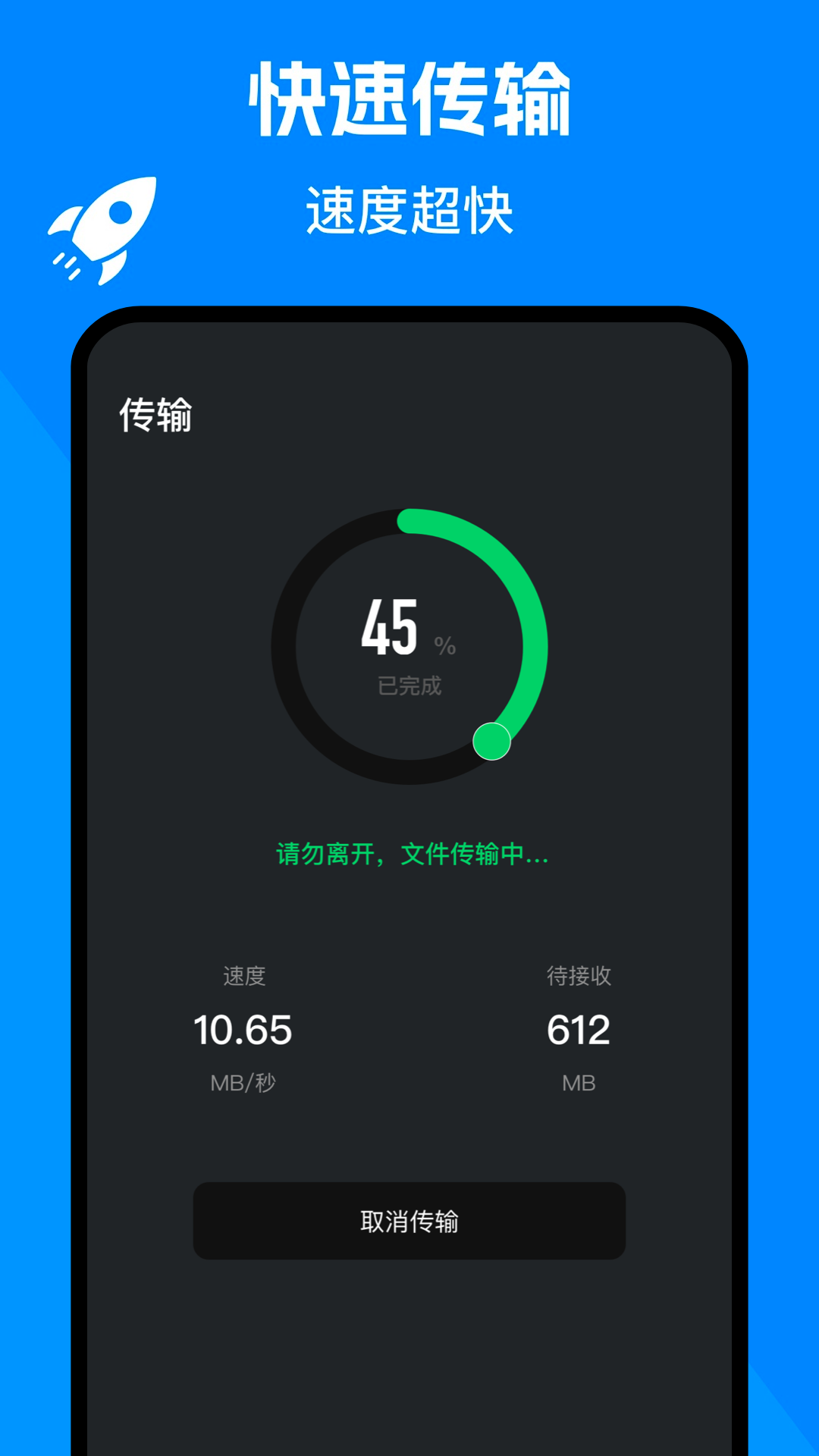Tap the 已完成 completion label
Screen dimensions: 819x1456
409,685
